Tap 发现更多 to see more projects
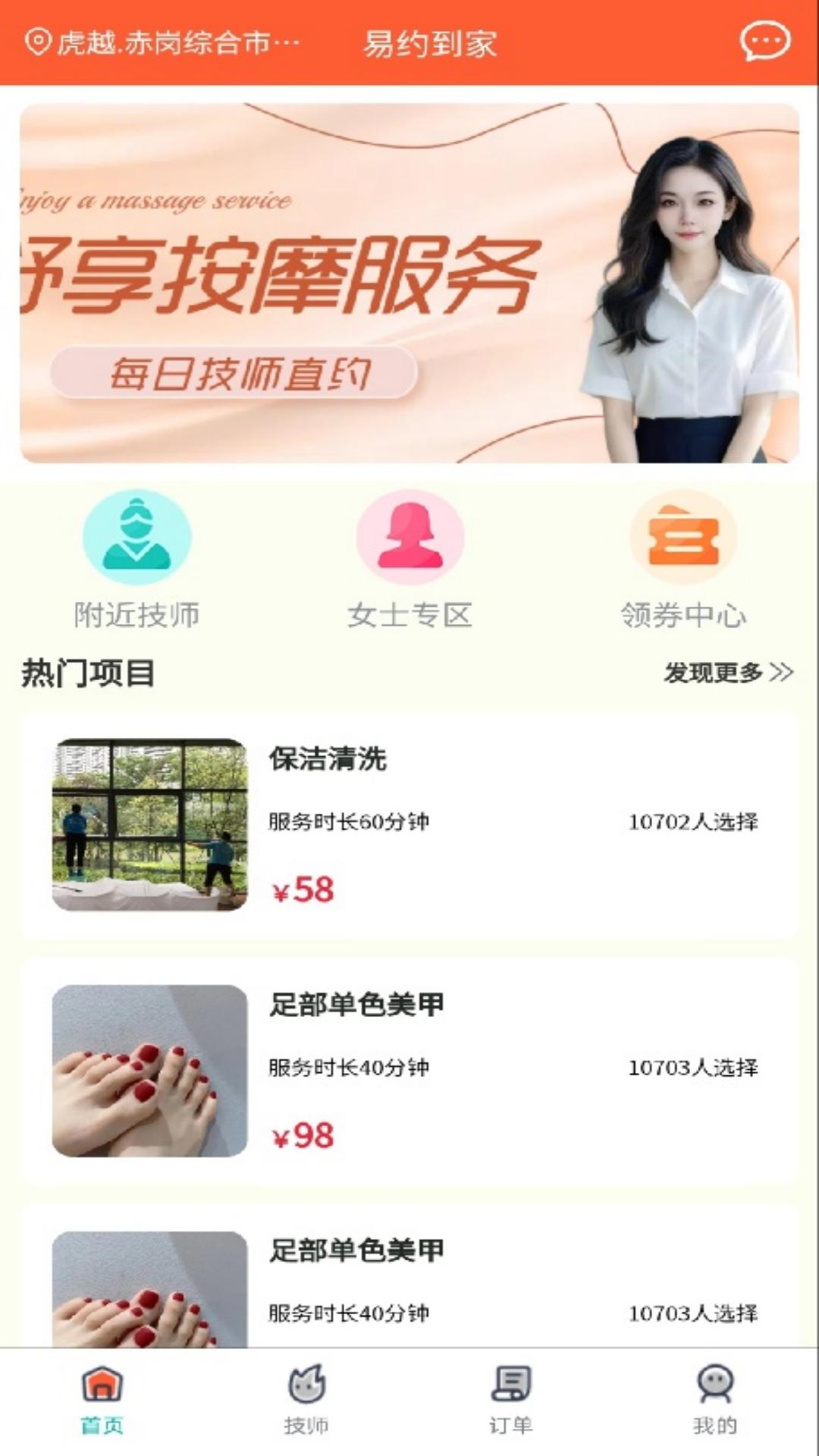Image resolution: width=819 pixels, height=1456 pixels. 728,673
